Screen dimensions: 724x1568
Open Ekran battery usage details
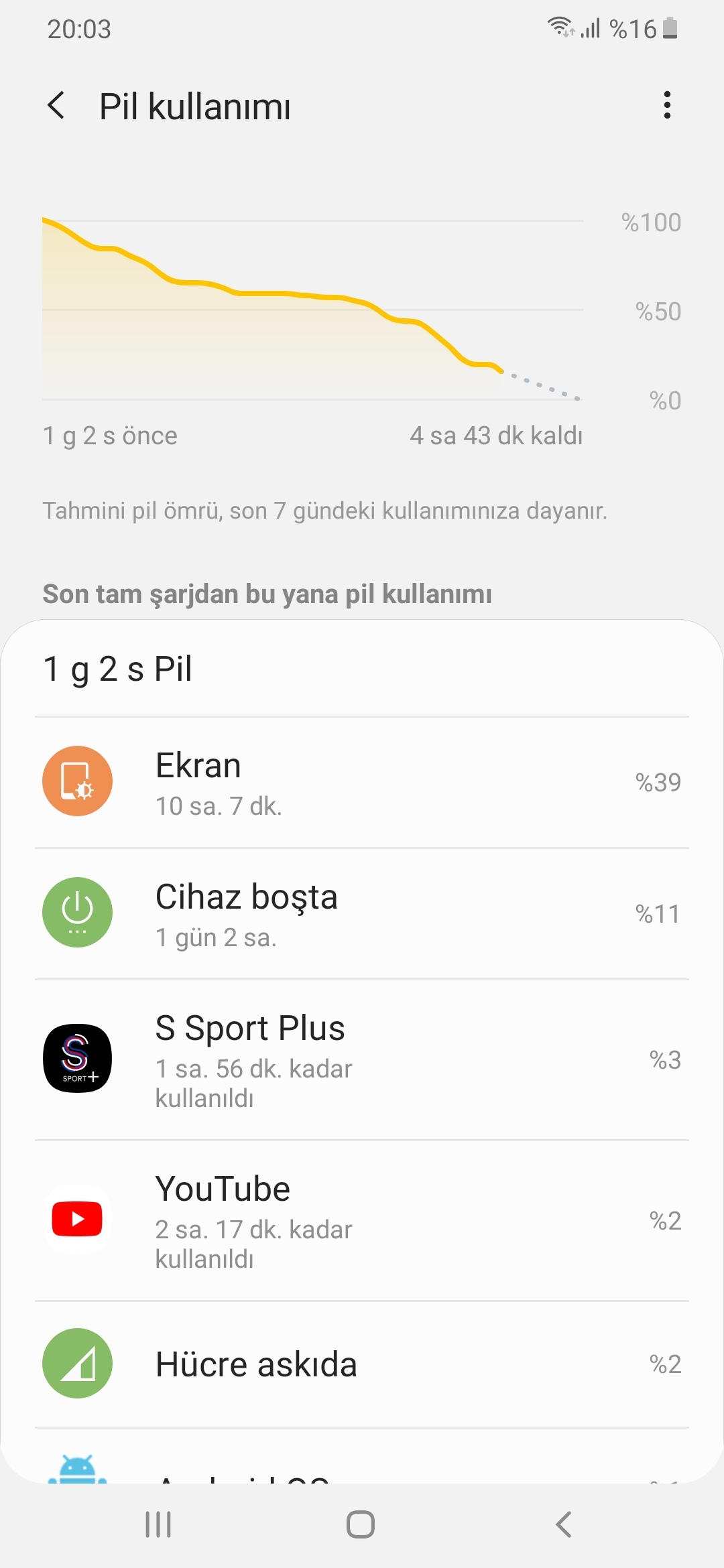pos(362,782)
